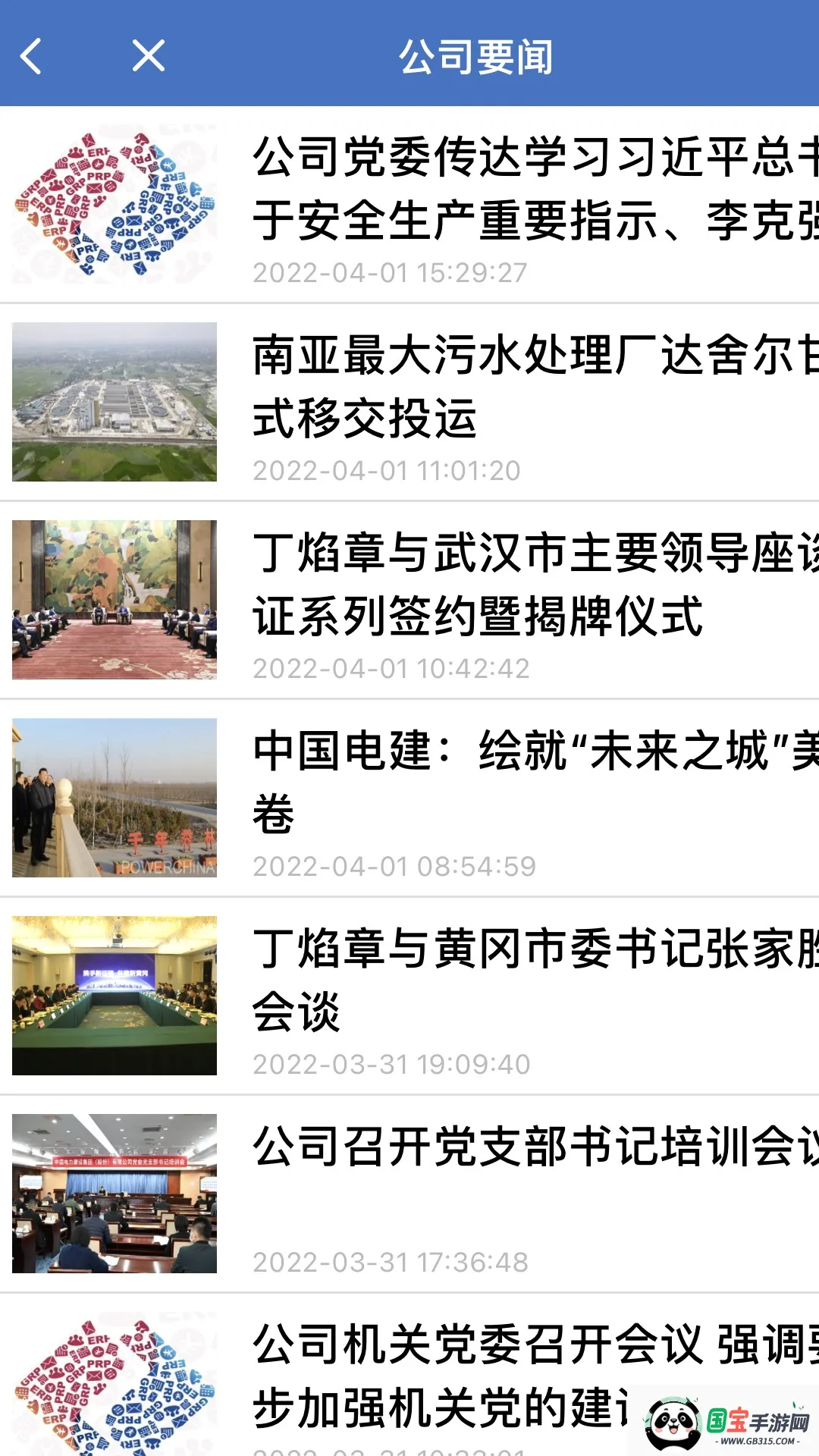Close the 公司要闻 page with the X
Image resolution: width=819 pixels, height=1456 pixels.
[x=148, y=56]
